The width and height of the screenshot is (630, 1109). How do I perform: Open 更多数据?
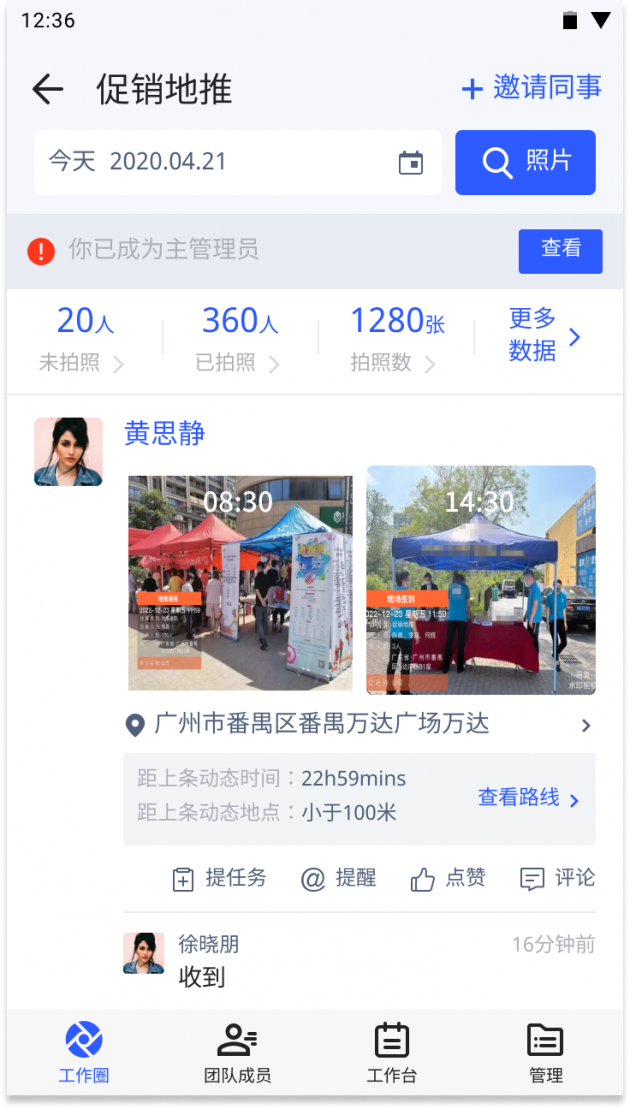[543, 335]
